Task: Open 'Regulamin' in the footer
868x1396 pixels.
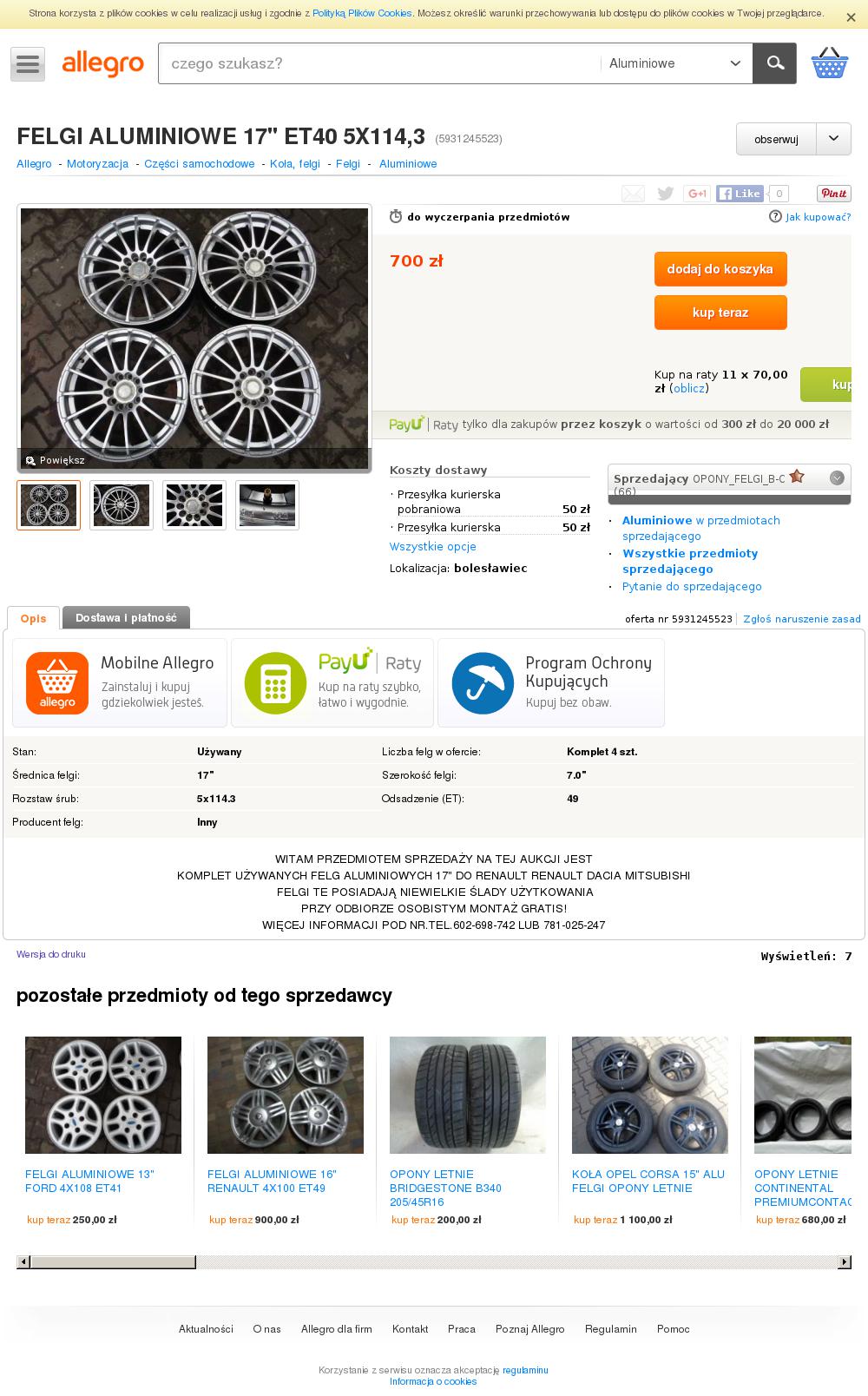Action: click(x=611, y=1329)
